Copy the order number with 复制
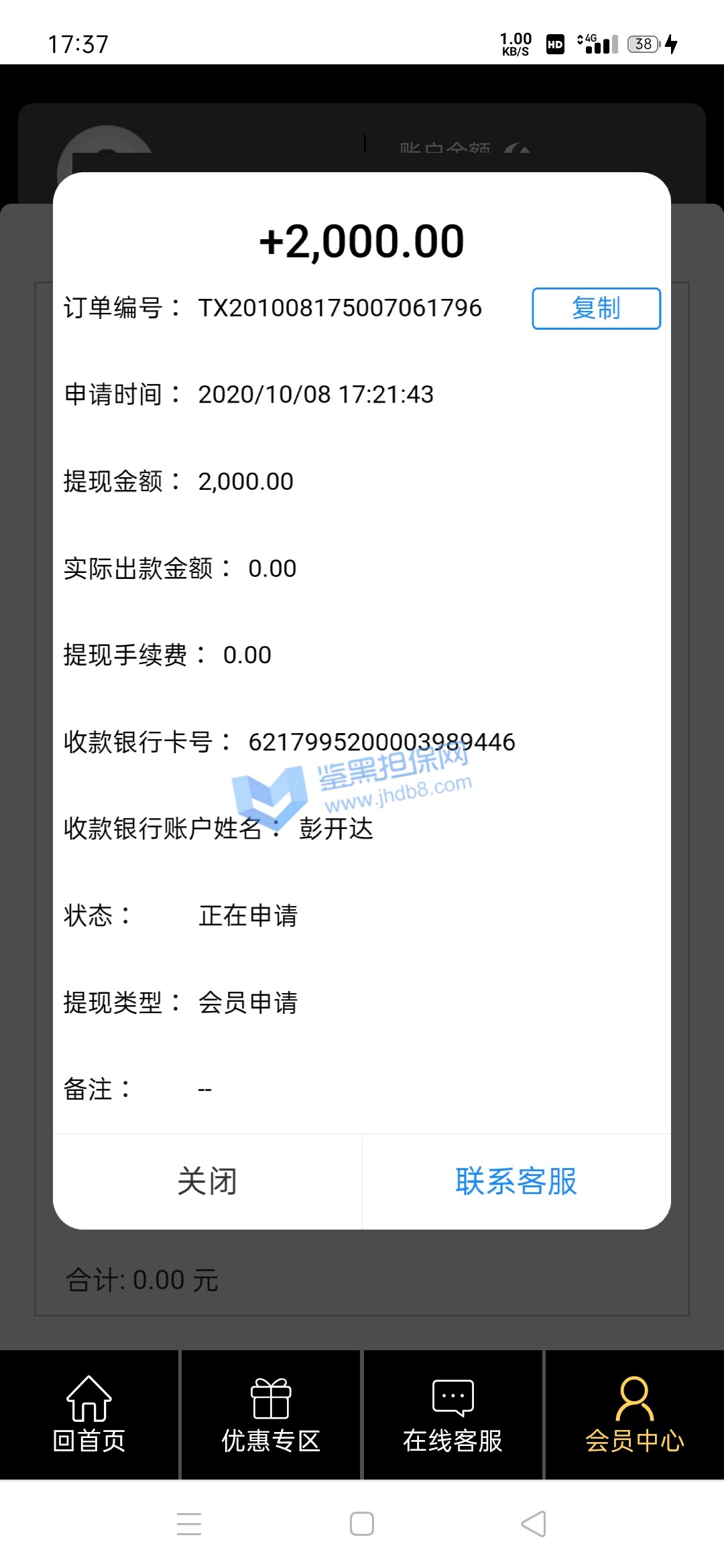 point(596,308)
